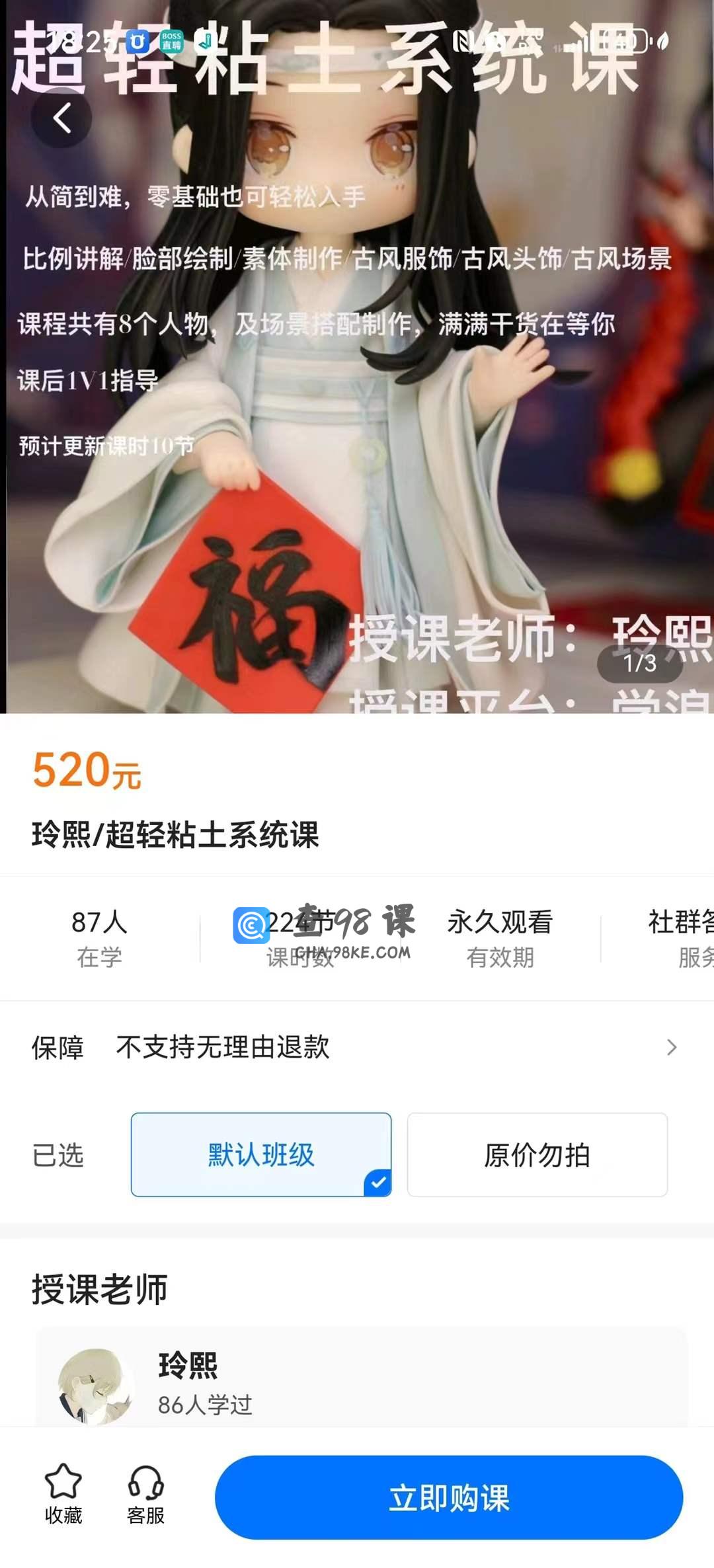Open teacher 玲熙's profile card
Screen dimensions: 714x1568
pos(361,1382)
